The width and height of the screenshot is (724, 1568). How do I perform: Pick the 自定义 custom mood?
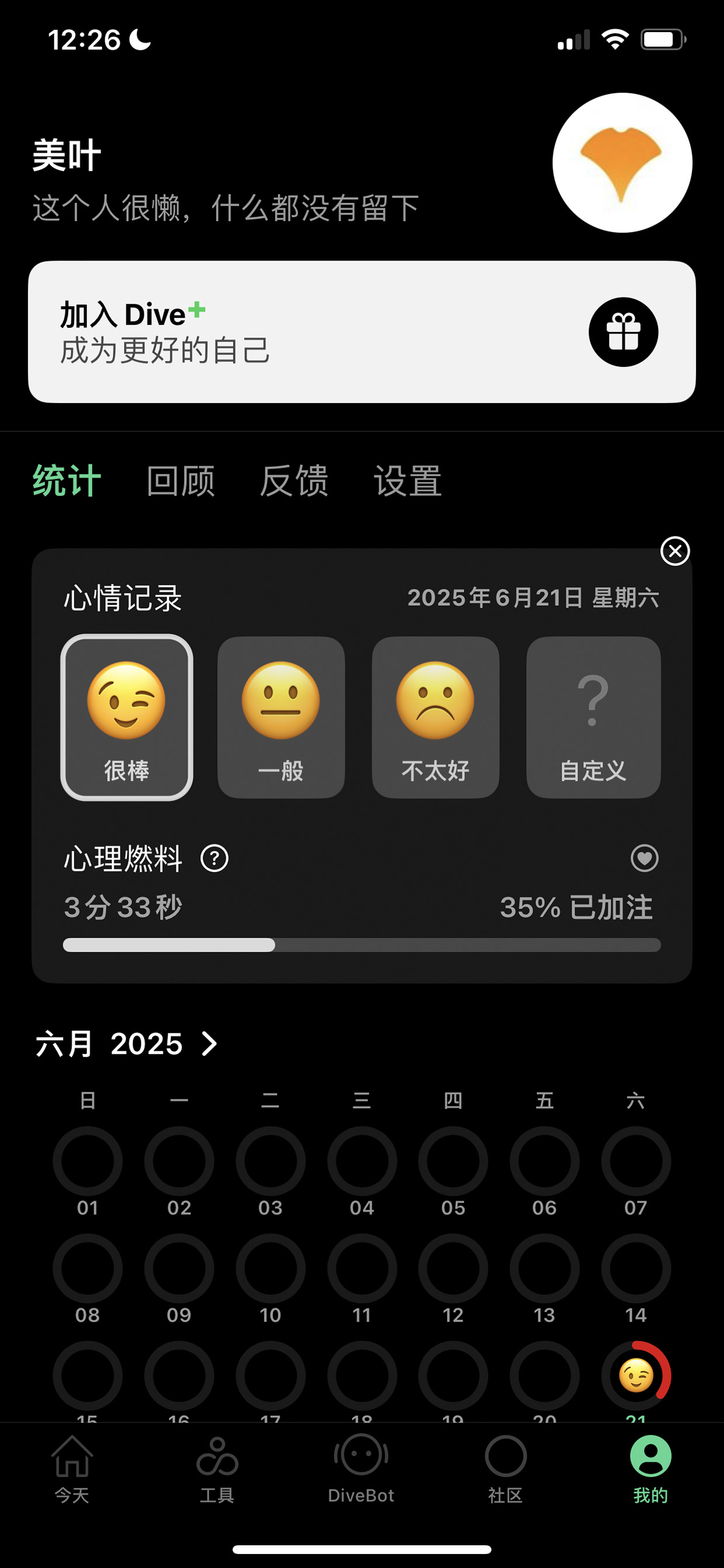(x=593, y=717)
